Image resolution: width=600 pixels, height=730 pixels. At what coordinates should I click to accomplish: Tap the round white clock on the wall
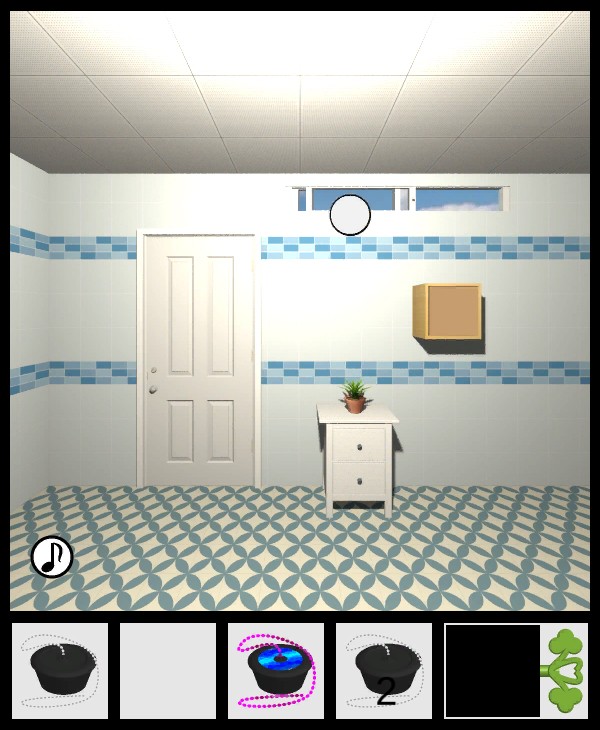pyautogui.click(x=350, y=214)
